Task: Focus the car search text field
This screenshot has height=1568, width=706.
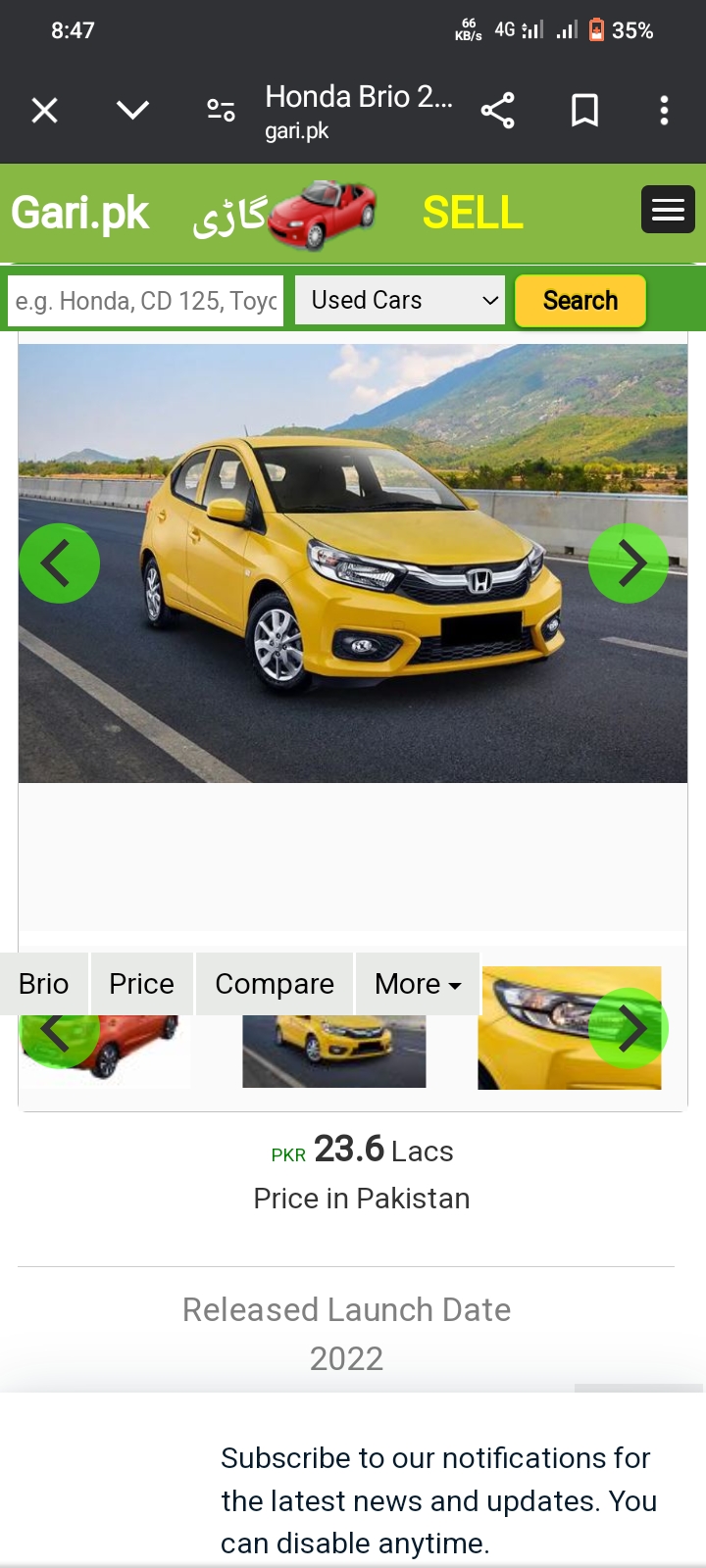Action: [x=145, y=301]
